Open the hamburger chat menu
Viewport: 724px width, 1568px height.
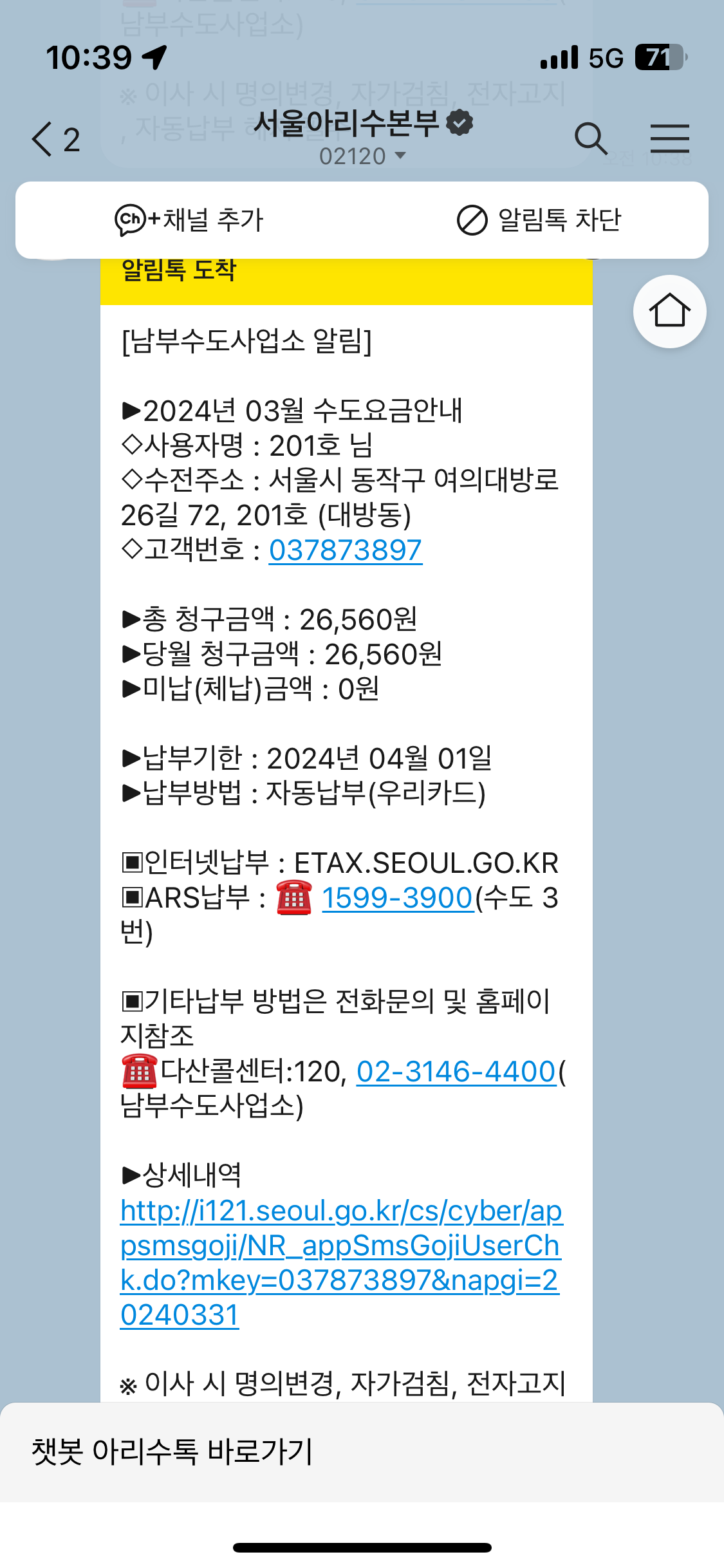[669, 139]
